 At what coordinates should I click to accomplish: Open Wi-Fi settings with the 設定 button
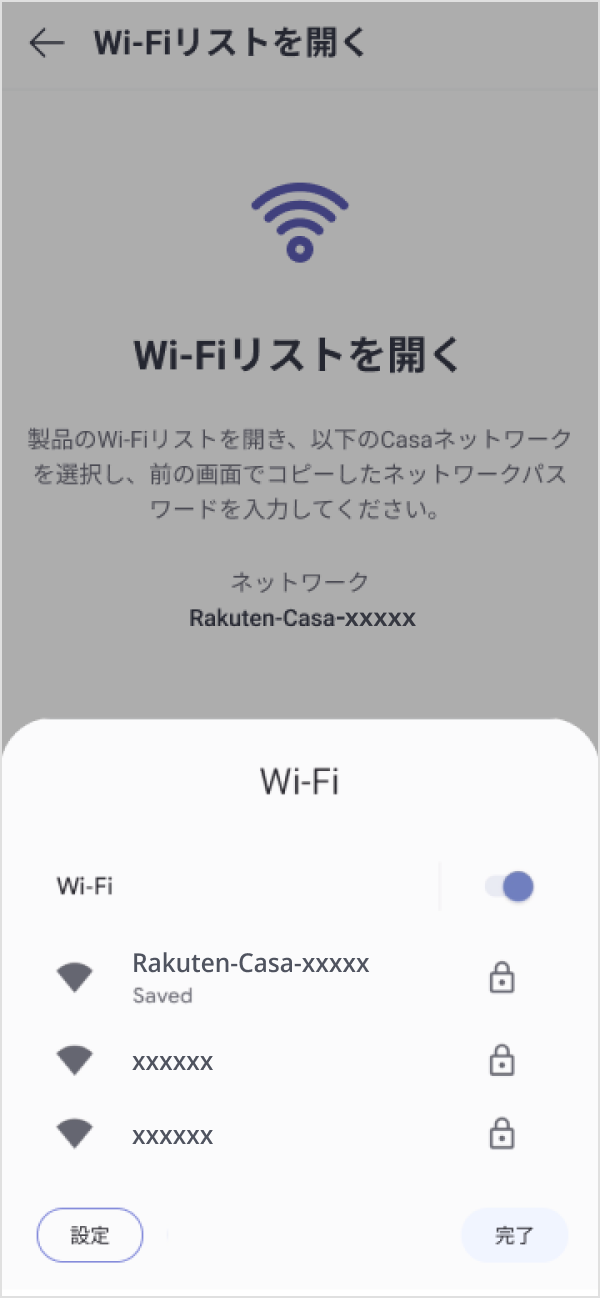90,1235
